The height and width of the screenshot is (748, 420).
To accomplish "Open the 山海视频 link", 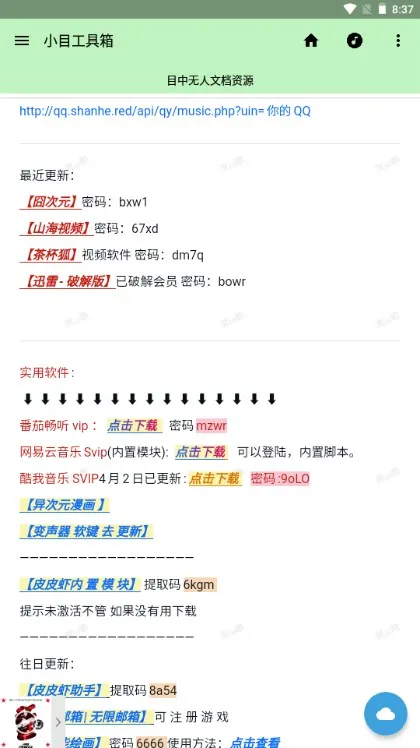I will 57,229.
